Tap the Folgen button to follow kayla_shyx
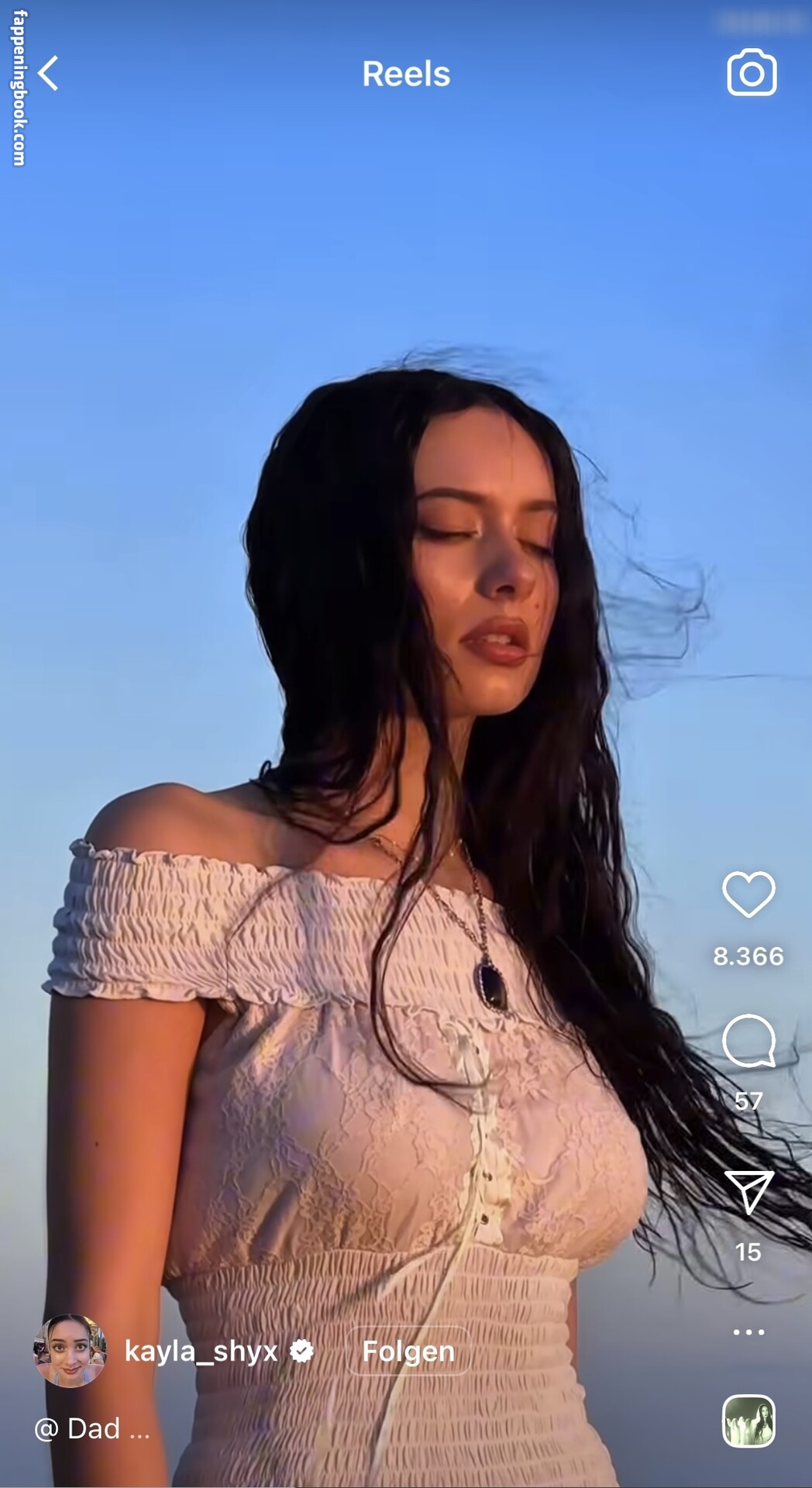The height and width of the screenshot is (1488, 812). [408, 1352]
